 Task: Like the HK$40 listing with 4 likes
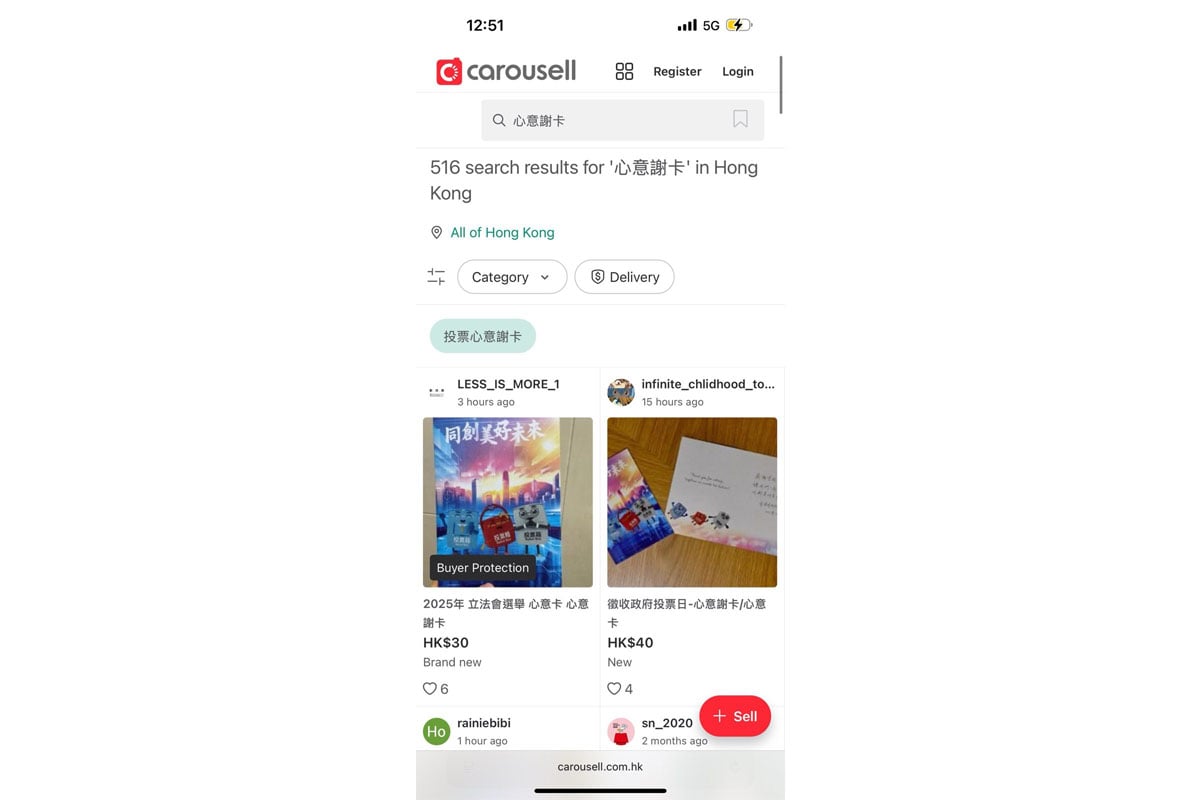click(614, 689)
